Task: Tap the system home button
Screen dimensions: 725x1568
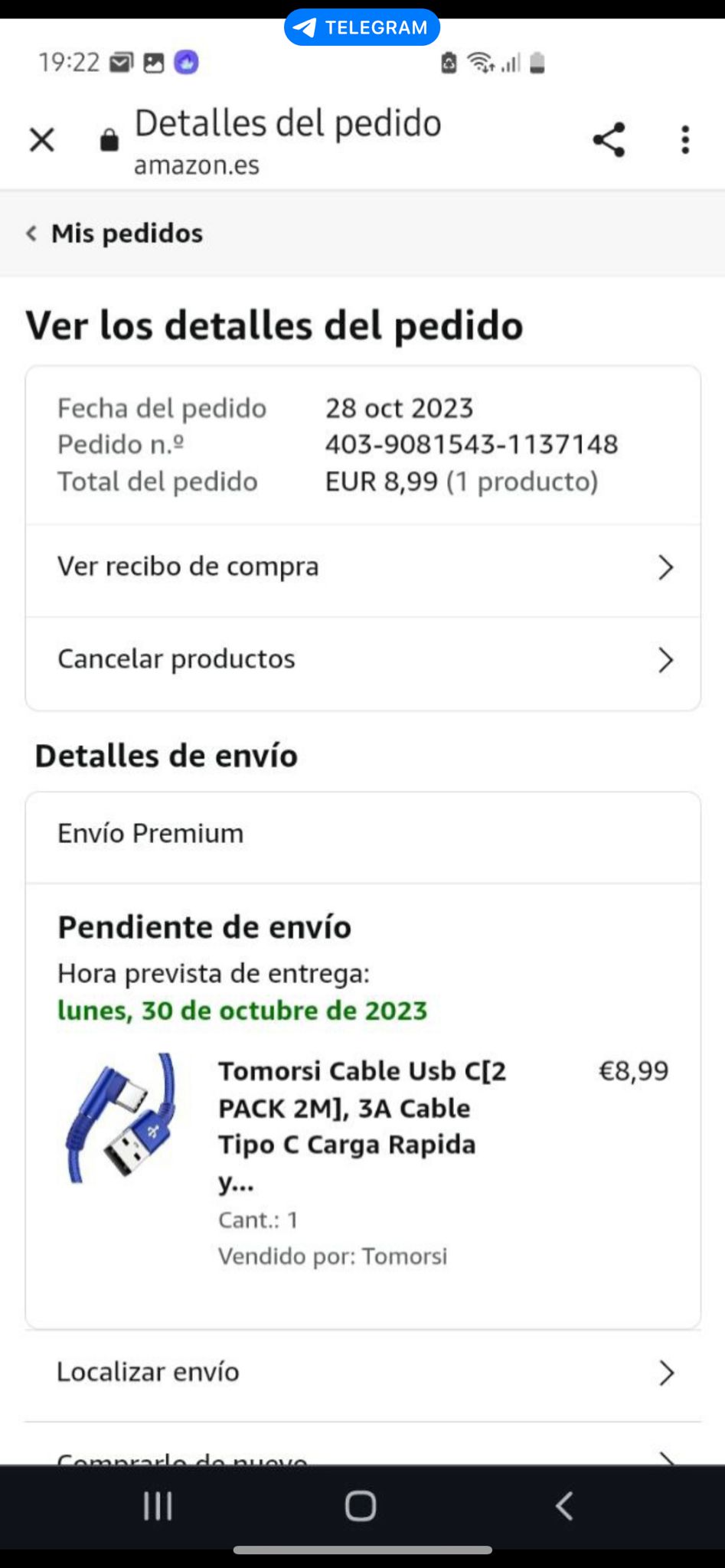Action: pos(361,1506)
